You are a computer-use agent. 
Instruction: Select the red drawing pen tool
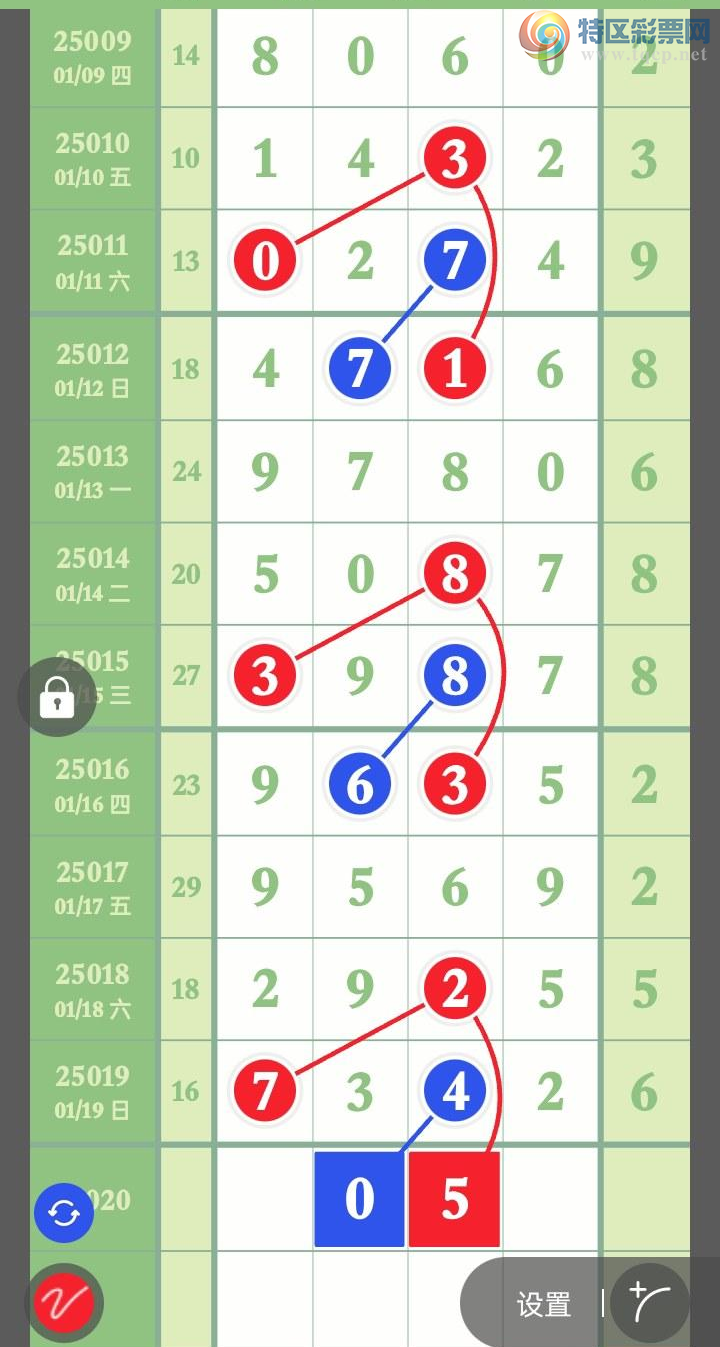(64, 1303)
